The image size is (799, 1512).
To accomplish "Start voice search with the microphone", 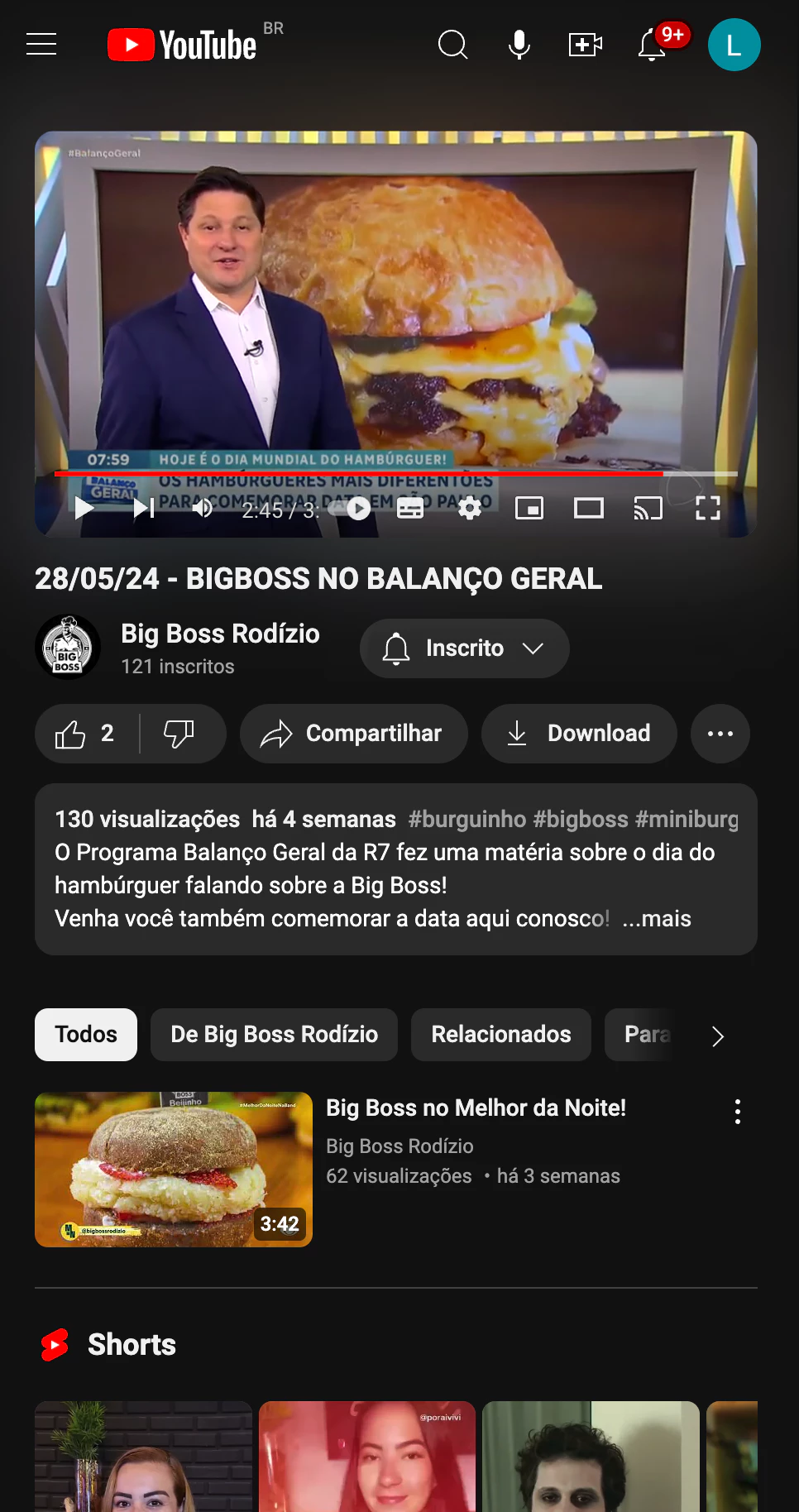I will 519,45.
